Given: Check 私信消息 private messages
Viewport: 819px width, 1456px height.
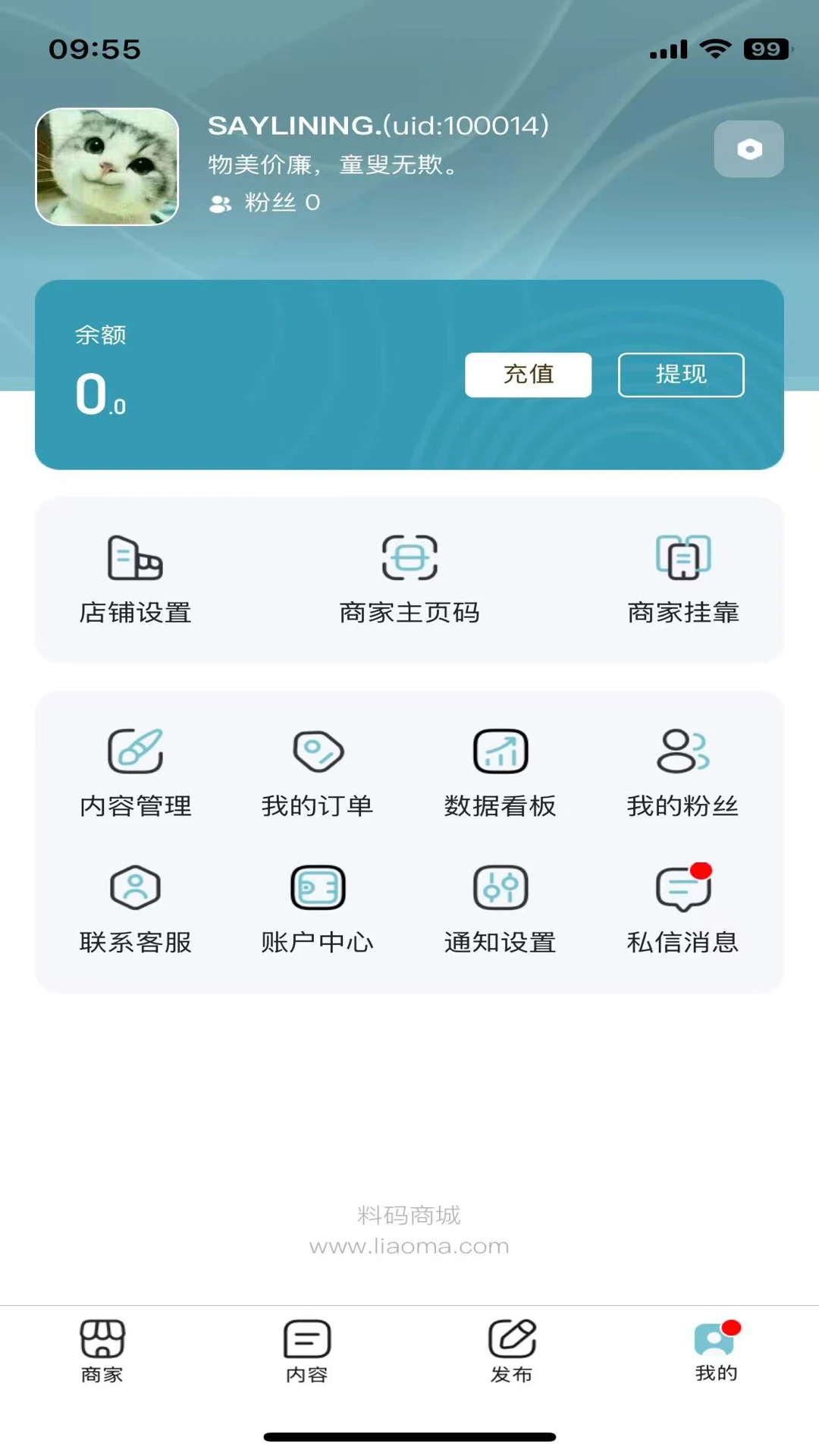Looking at the screenshot, I should point(682,908).
